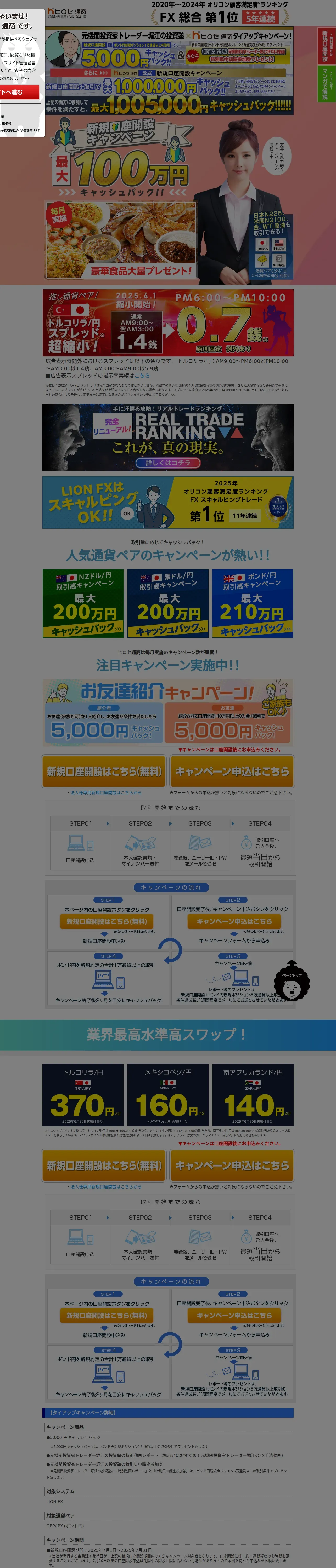The image size is (336, 1568).
Task: Open the LION FX scalping OK banner
Action: tap(168, 502)
